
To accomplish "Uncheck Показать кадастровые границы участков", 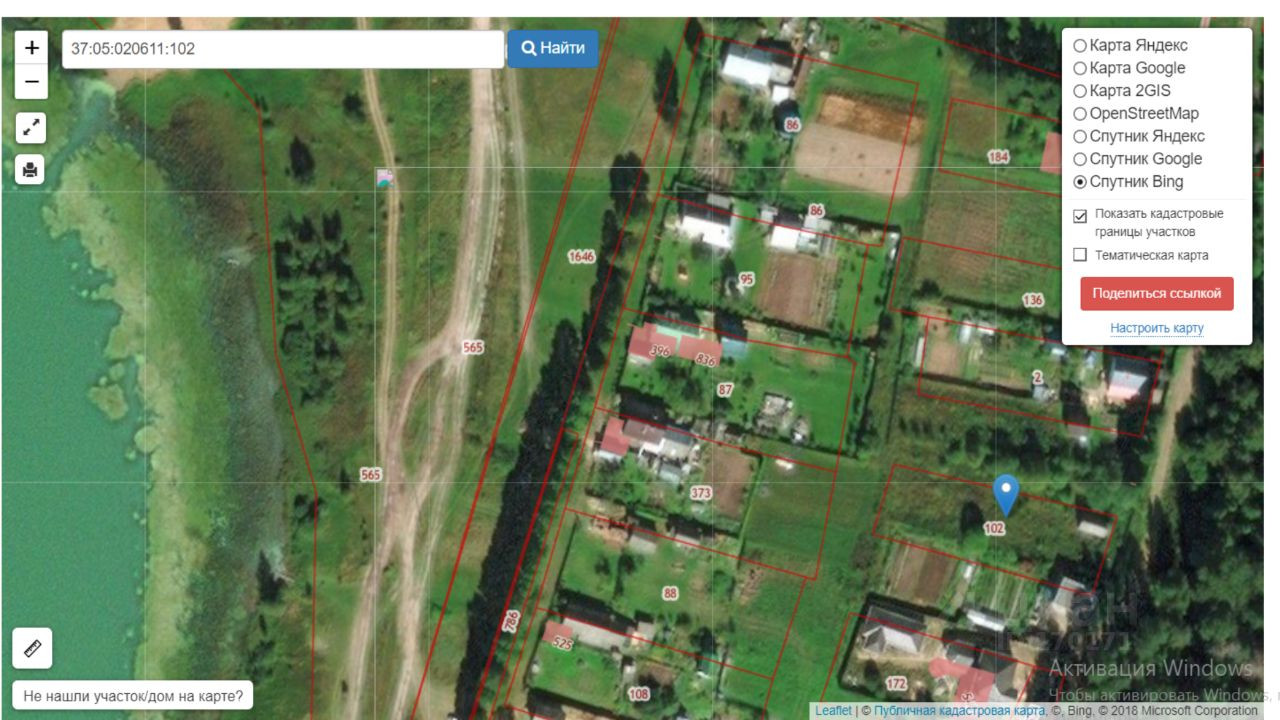I will [1080, 215].
